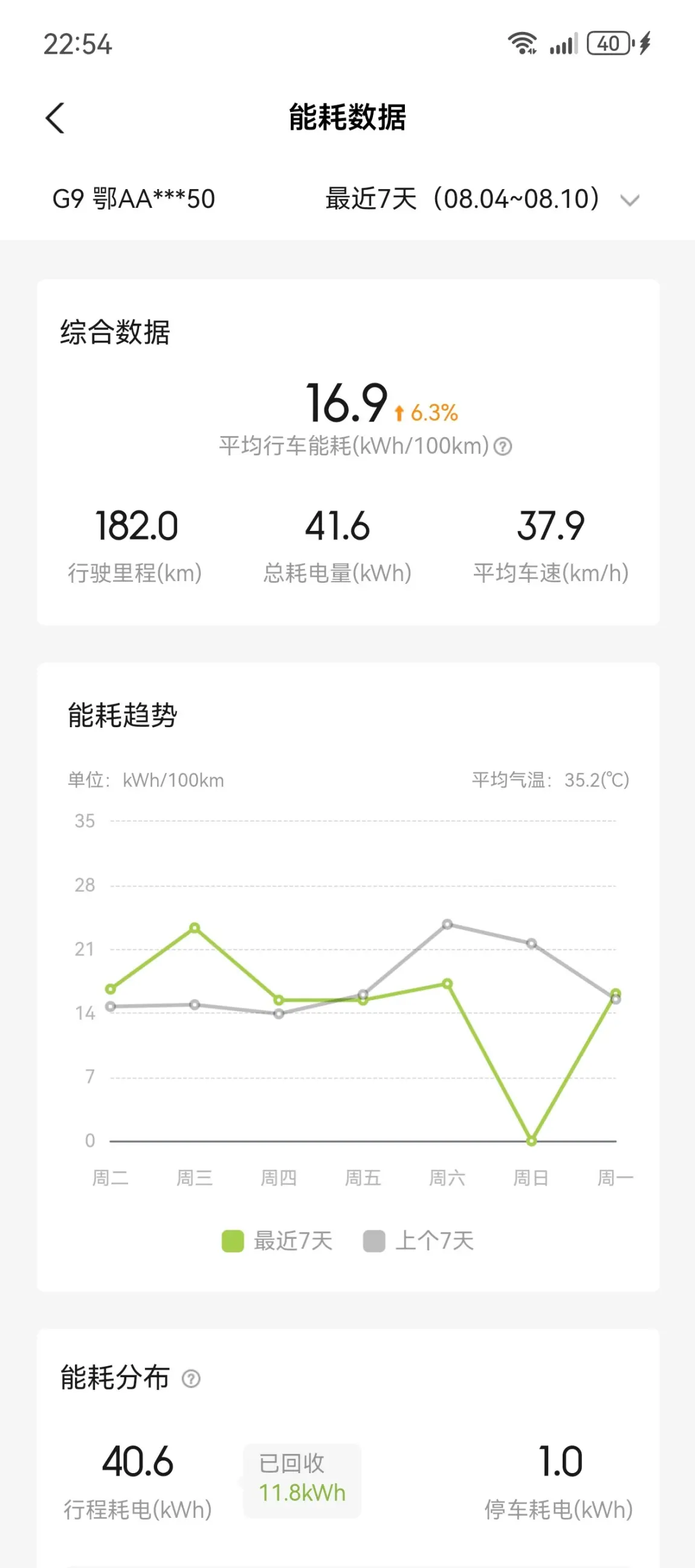Open the 最近7天 date range dropdown
This screenshot has width=695, height=1568.
(x=482, y=199)
